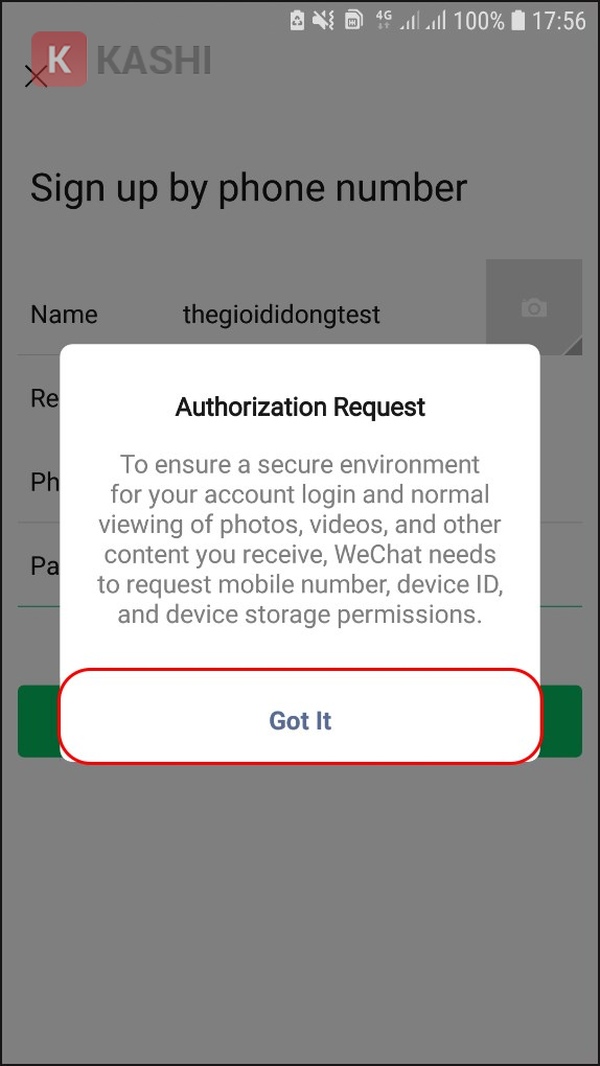The image size is (600, 1066).
Task: Tap Got It in the authorization dialog
Action: (x=300, y=720)
